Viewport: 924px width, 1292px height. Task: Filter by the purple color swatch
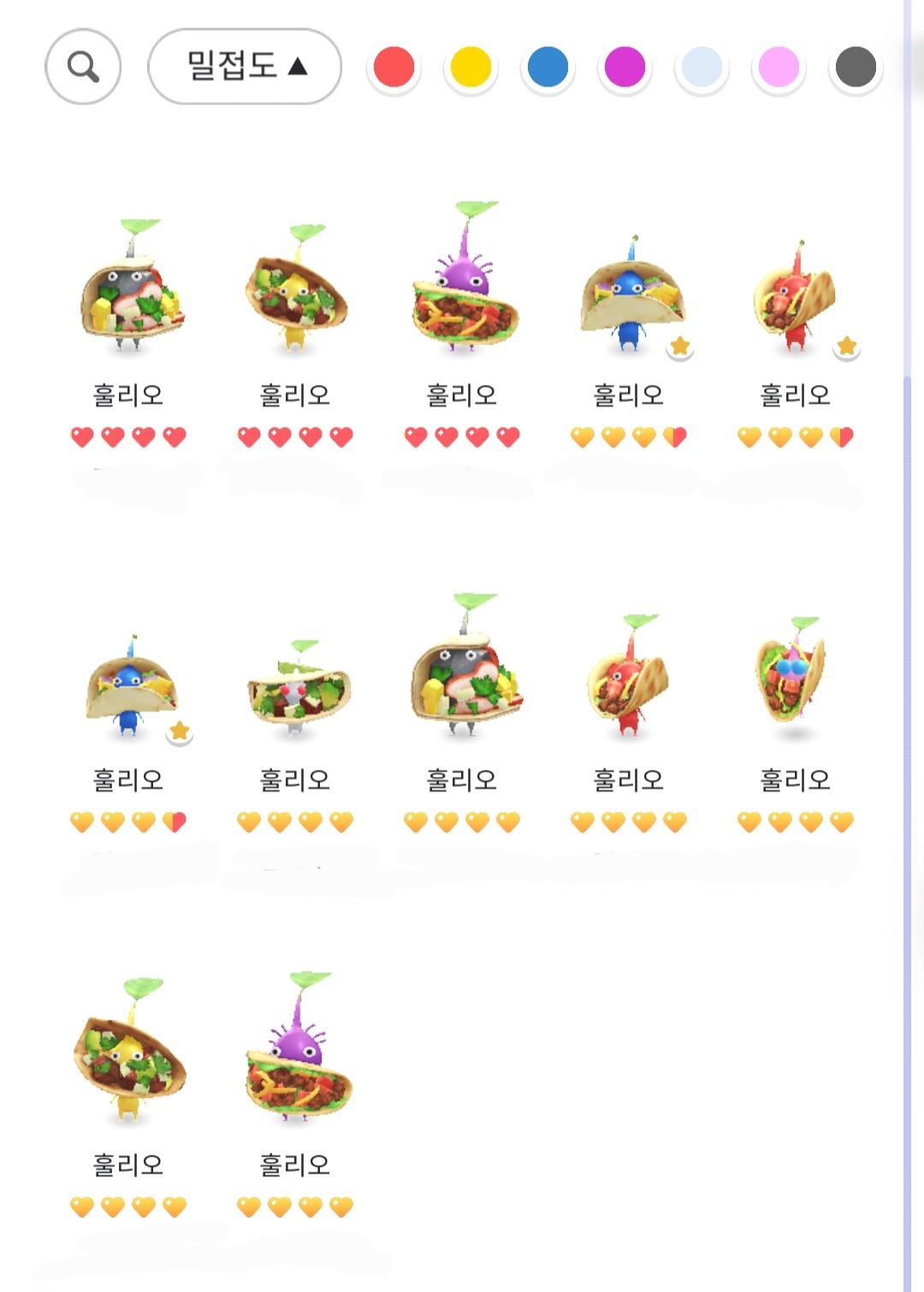(625, 67)
